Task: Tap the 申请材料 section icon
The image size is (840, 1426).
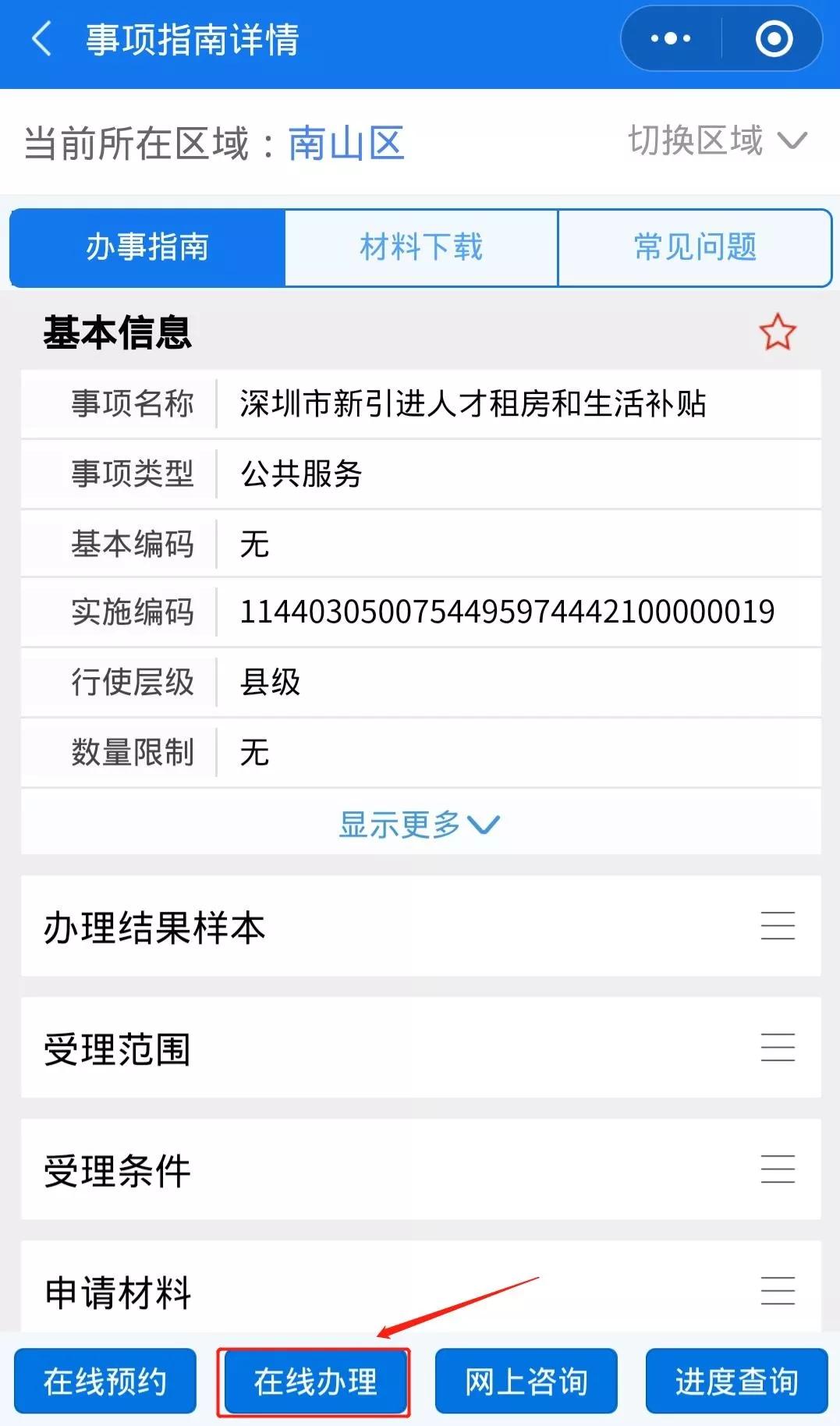Action: pyautogui.click(x=777, y=1292)
